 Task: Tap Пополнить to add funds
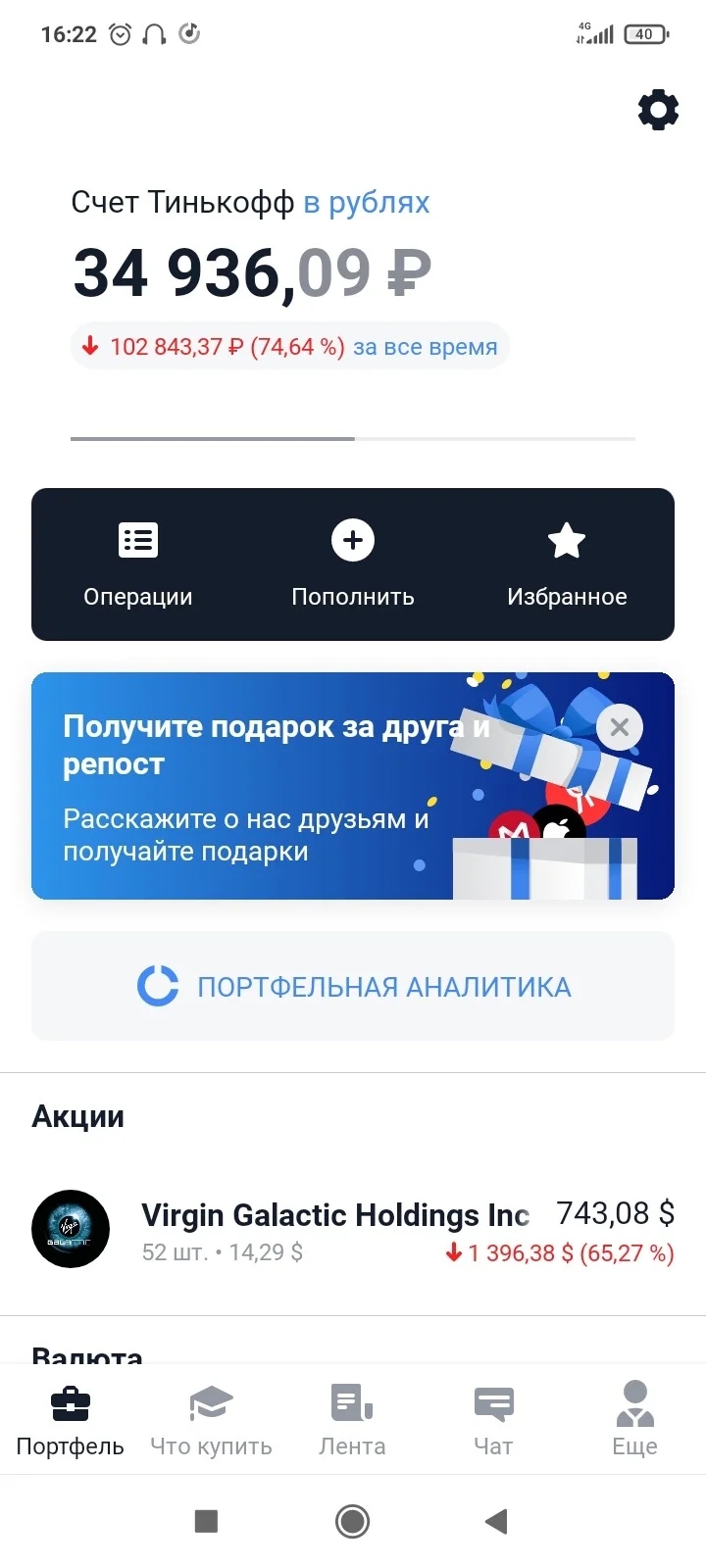pyautogui.click(x=353, y=565)
